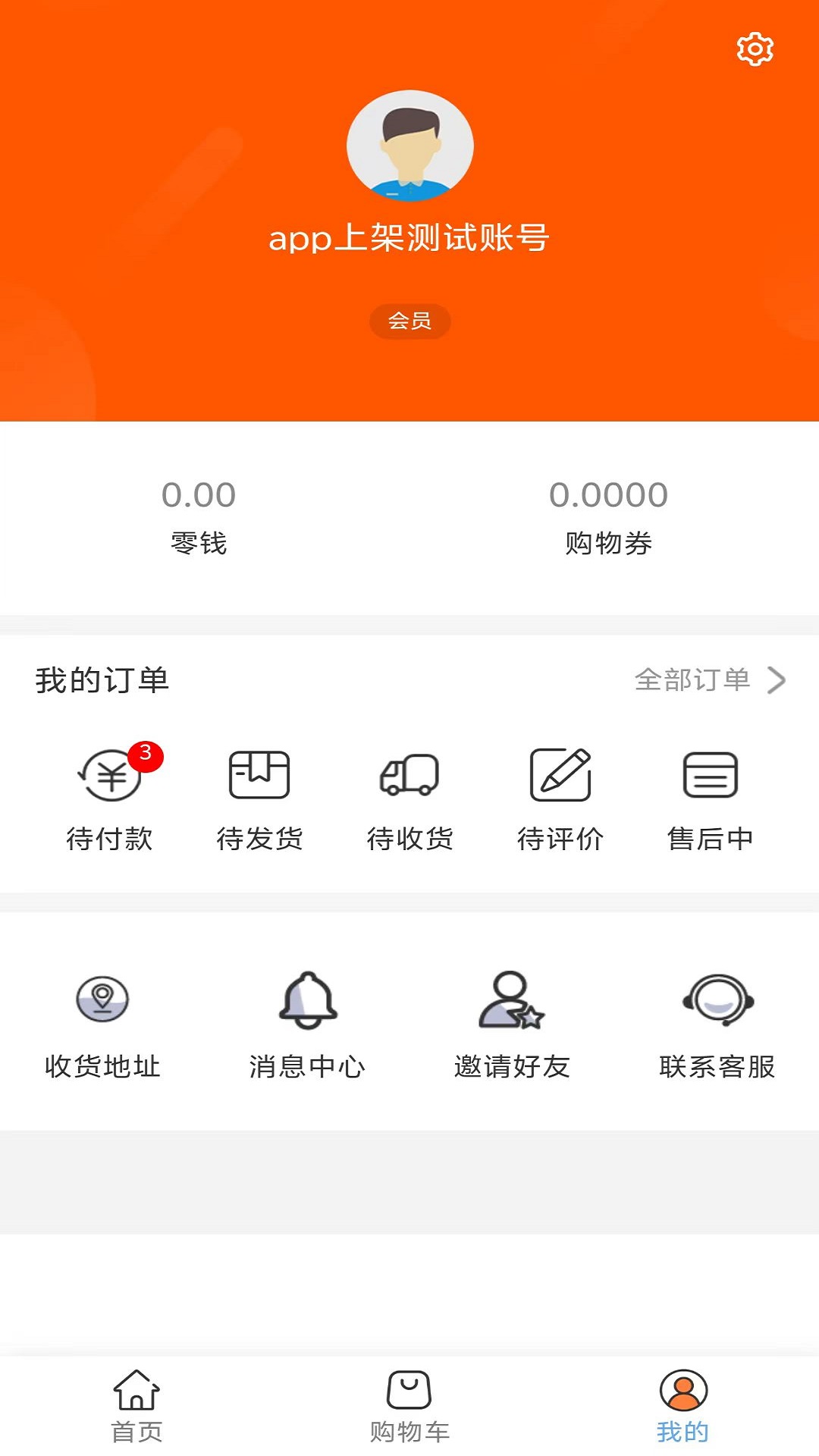Expand 全部订单 with the chevron arrow
Viewport: 819px width, 1456px height.
pyautogui.click(x=775, y=680)
